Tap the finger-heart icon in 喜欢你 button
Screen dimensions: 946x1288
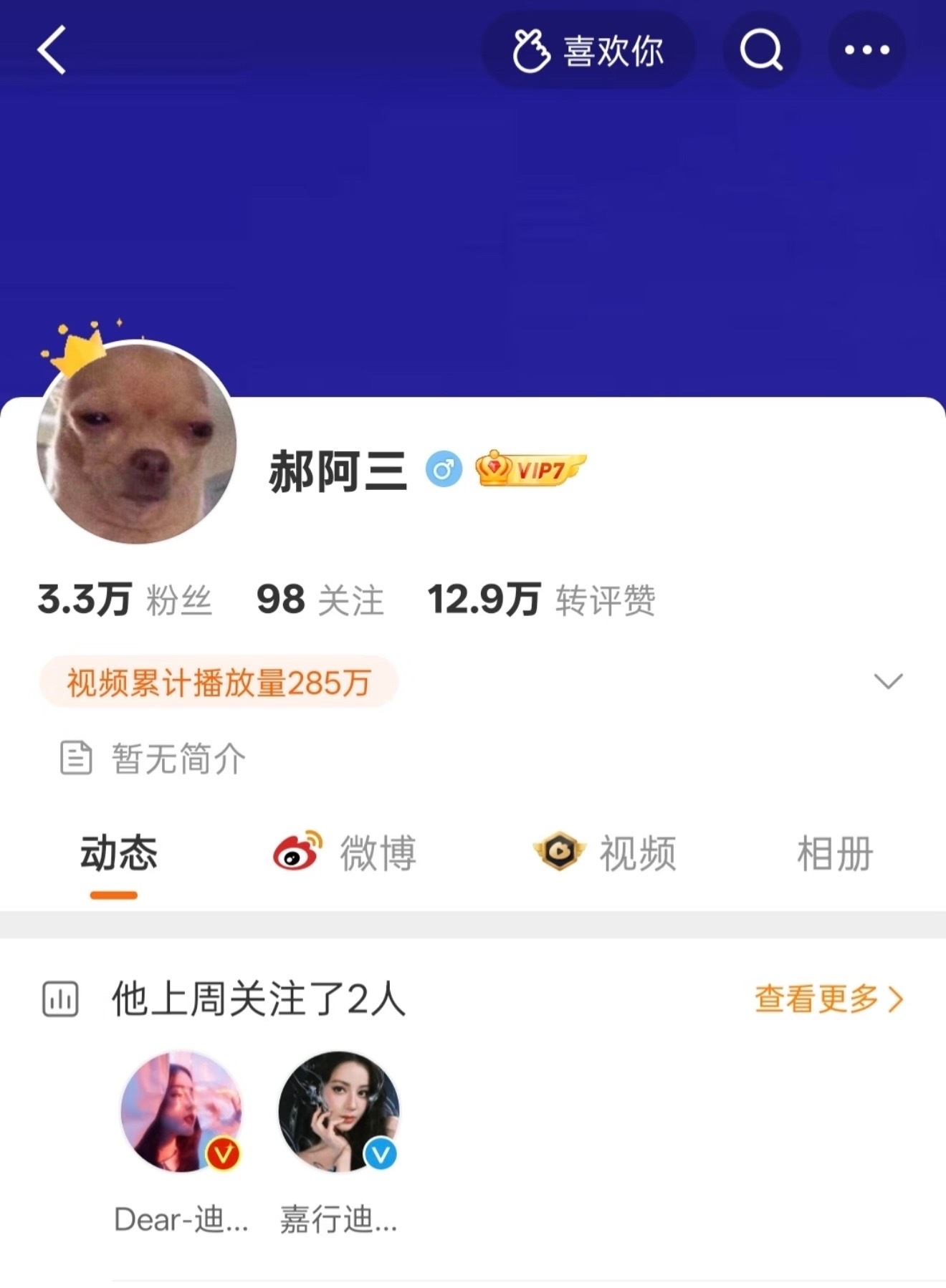pos(530,50)
